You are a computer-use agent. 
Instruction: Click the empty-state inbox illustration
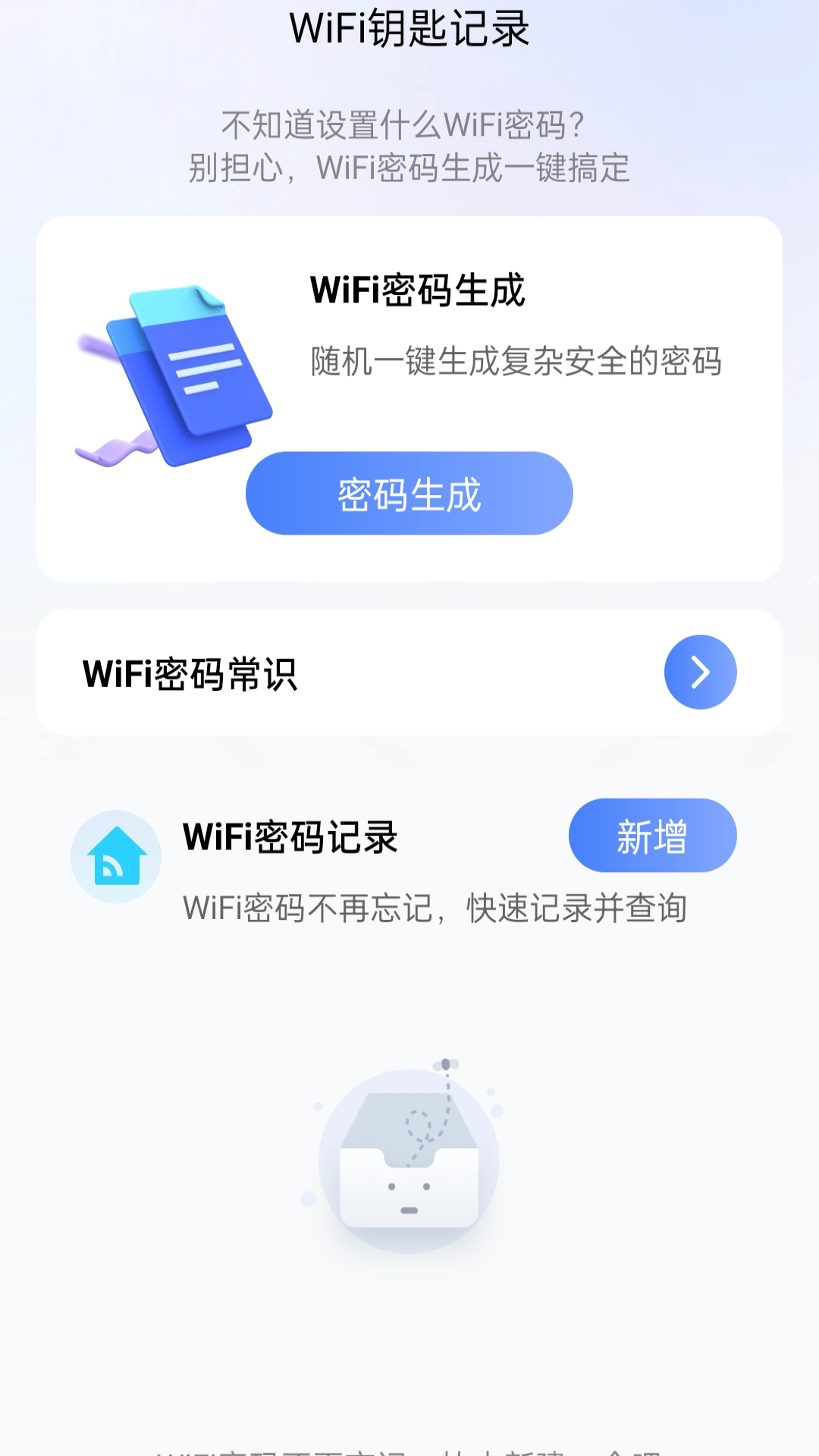pyautogui.click(x=409, y=1160)
